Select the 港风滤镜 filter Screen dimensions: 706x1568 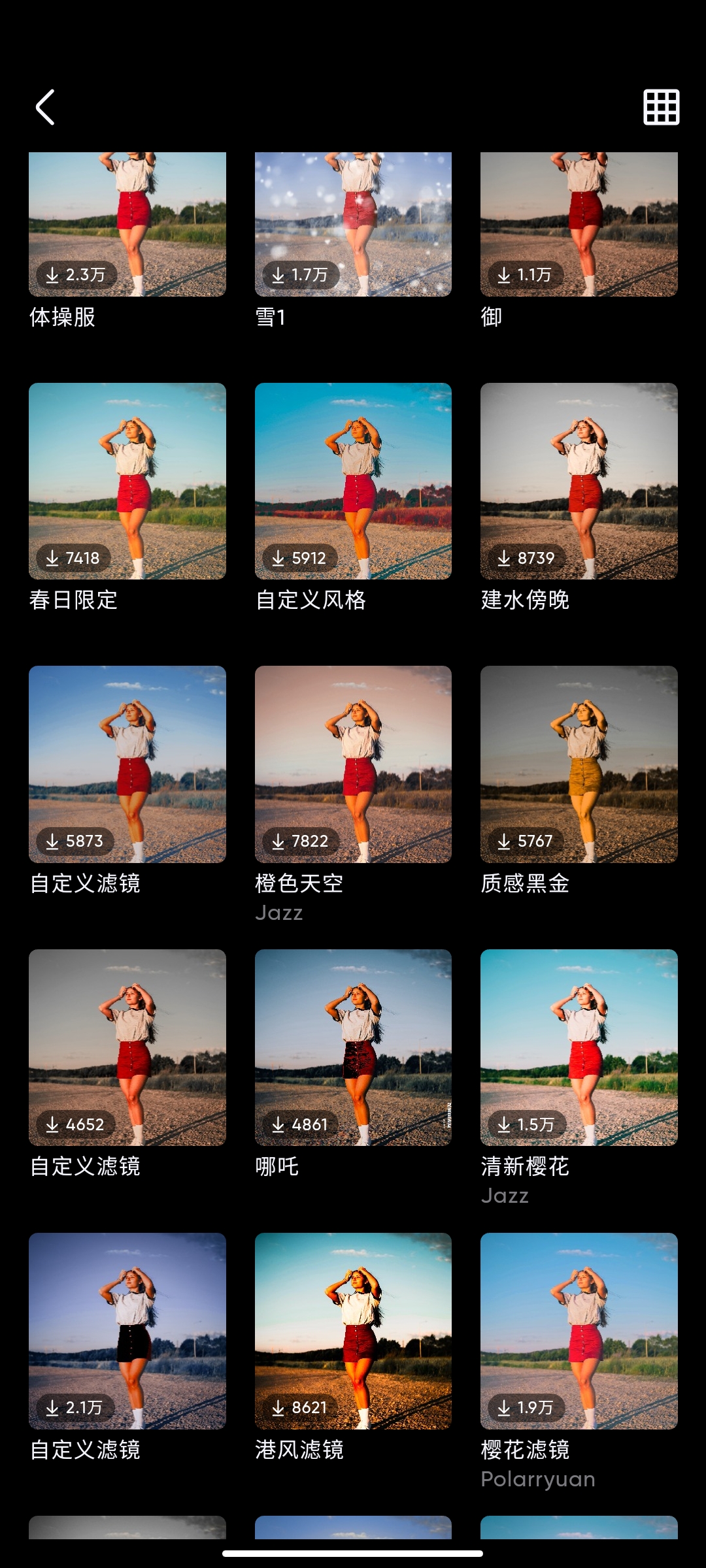click(x=353, y=1331)
